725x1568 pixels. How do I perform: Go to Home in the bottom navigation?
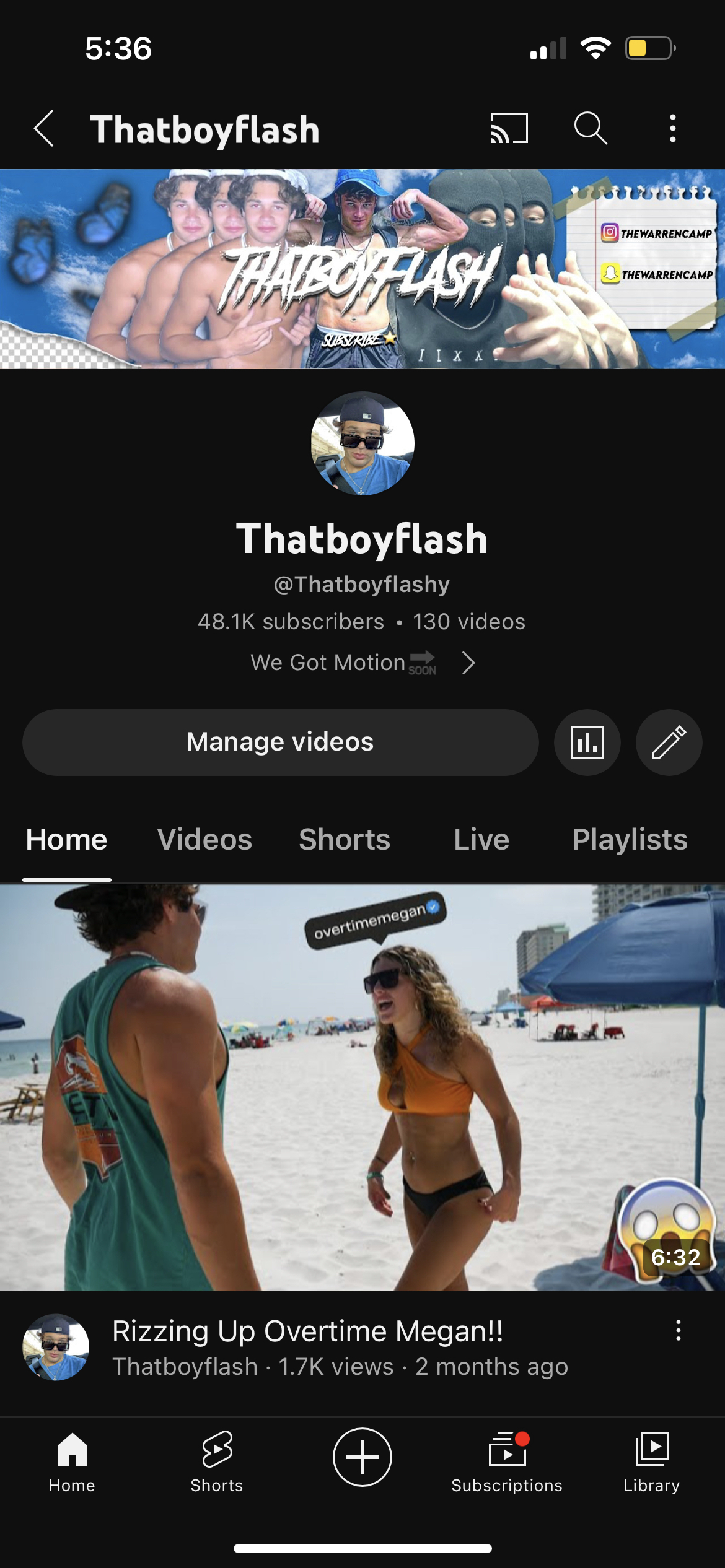tap(72, 1463)
